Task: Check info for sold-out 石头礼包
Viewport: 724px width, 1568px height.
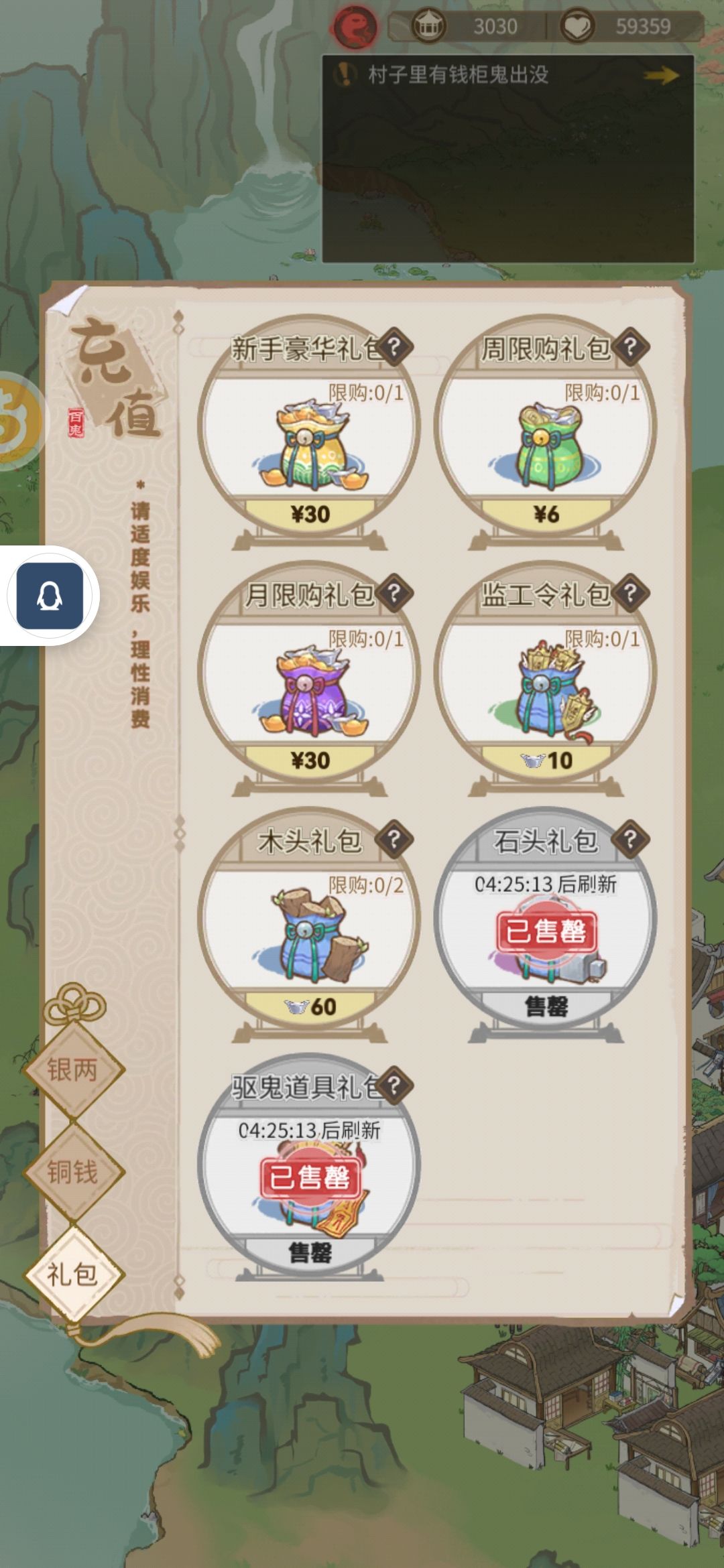Action: coord(630,839)
